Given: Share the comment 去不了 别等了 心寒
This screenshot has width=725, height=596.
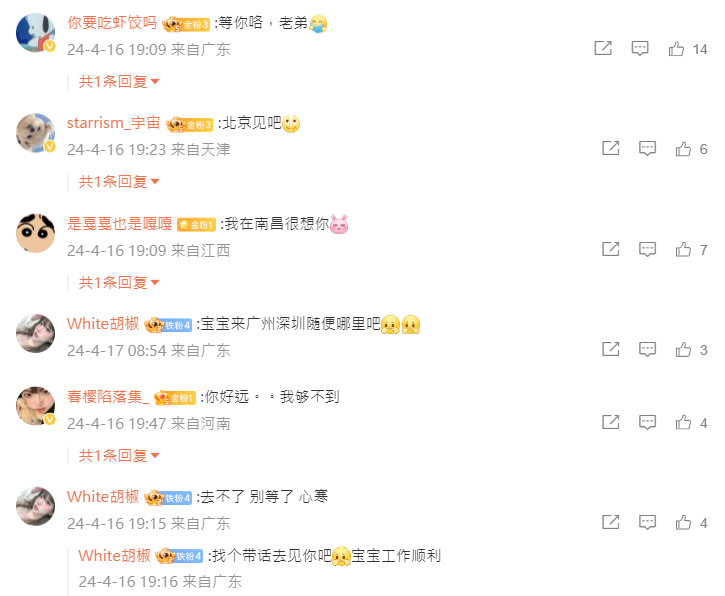Looking at the screenshot, I should pyautogui.click(x=610, y=522).
